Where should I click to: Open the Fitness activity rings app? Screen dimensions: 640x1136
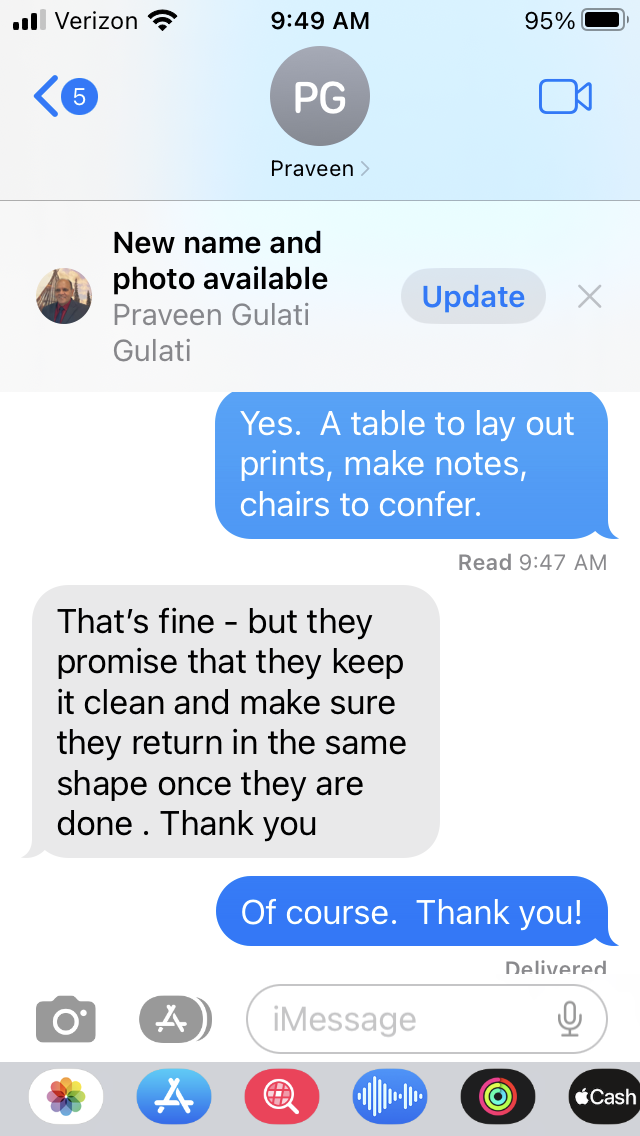(x=498, y=1097)
